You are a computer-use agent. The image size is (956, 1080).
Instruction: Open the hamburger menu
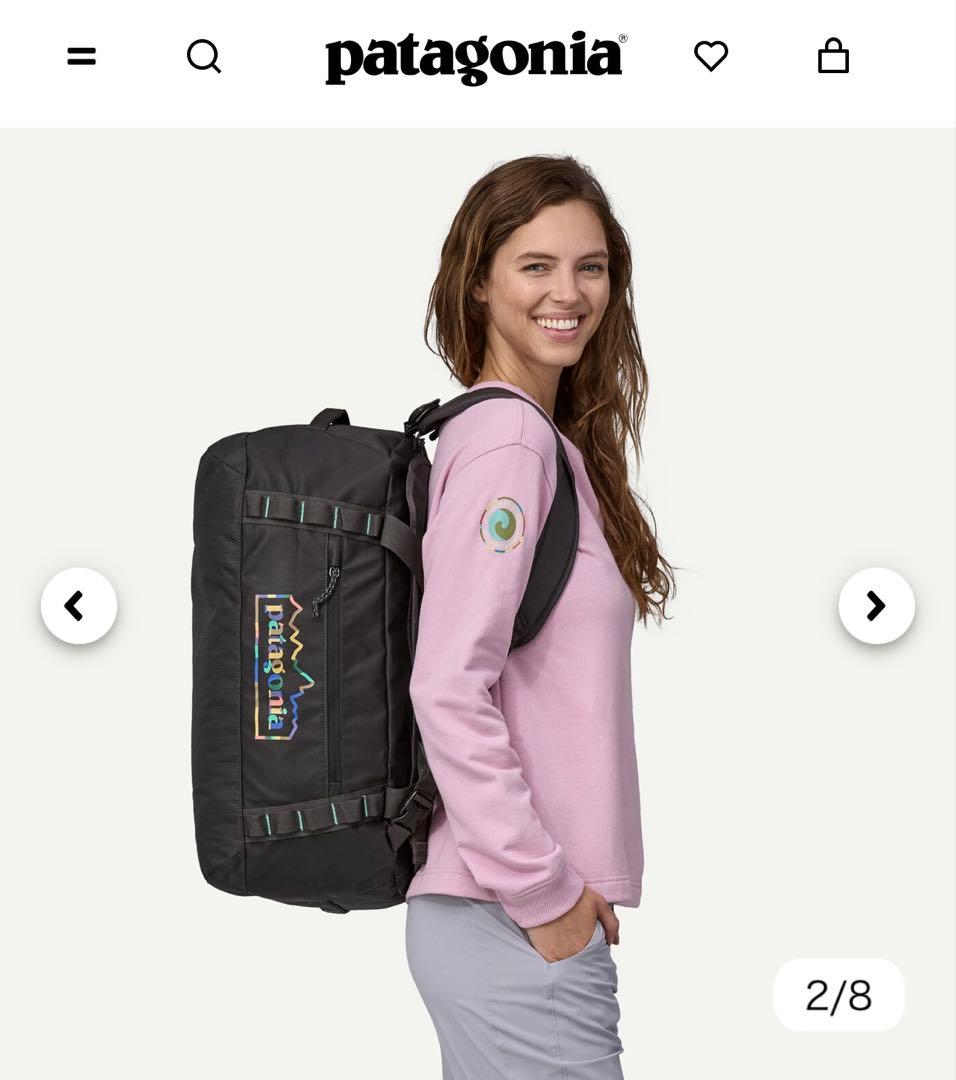81,57
